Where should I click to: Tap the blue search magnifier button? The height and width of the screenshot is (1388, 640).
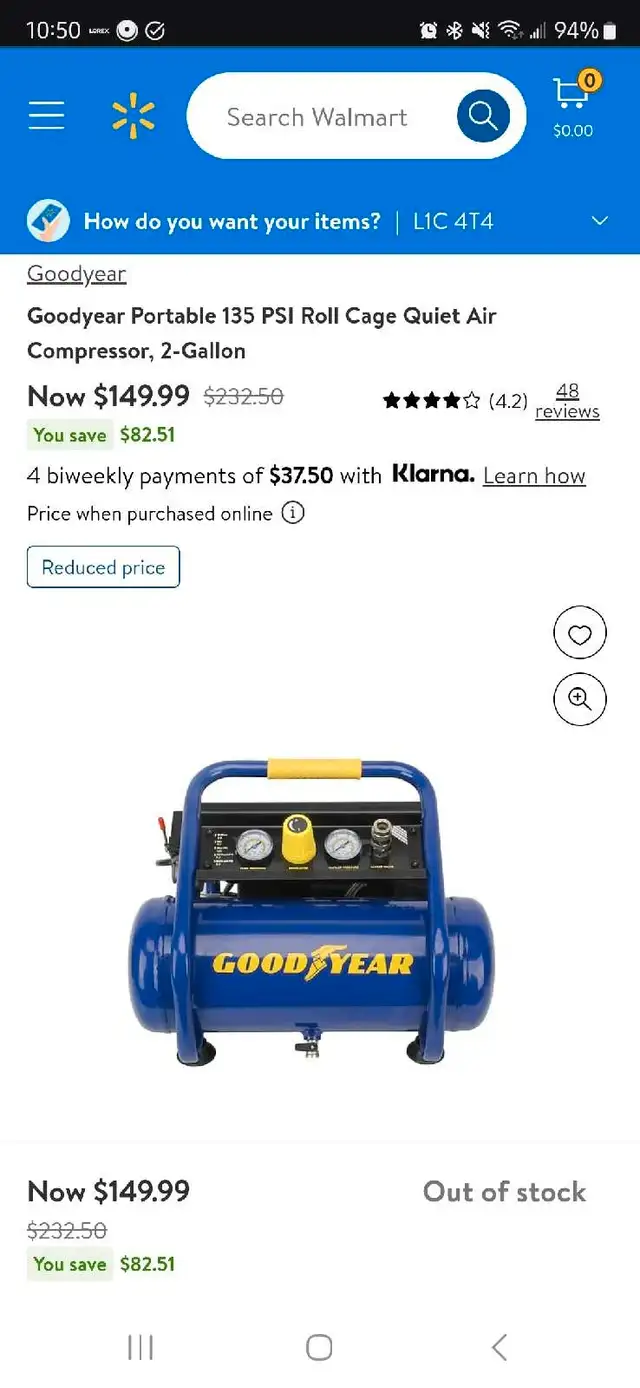click(x=483, y=116)
